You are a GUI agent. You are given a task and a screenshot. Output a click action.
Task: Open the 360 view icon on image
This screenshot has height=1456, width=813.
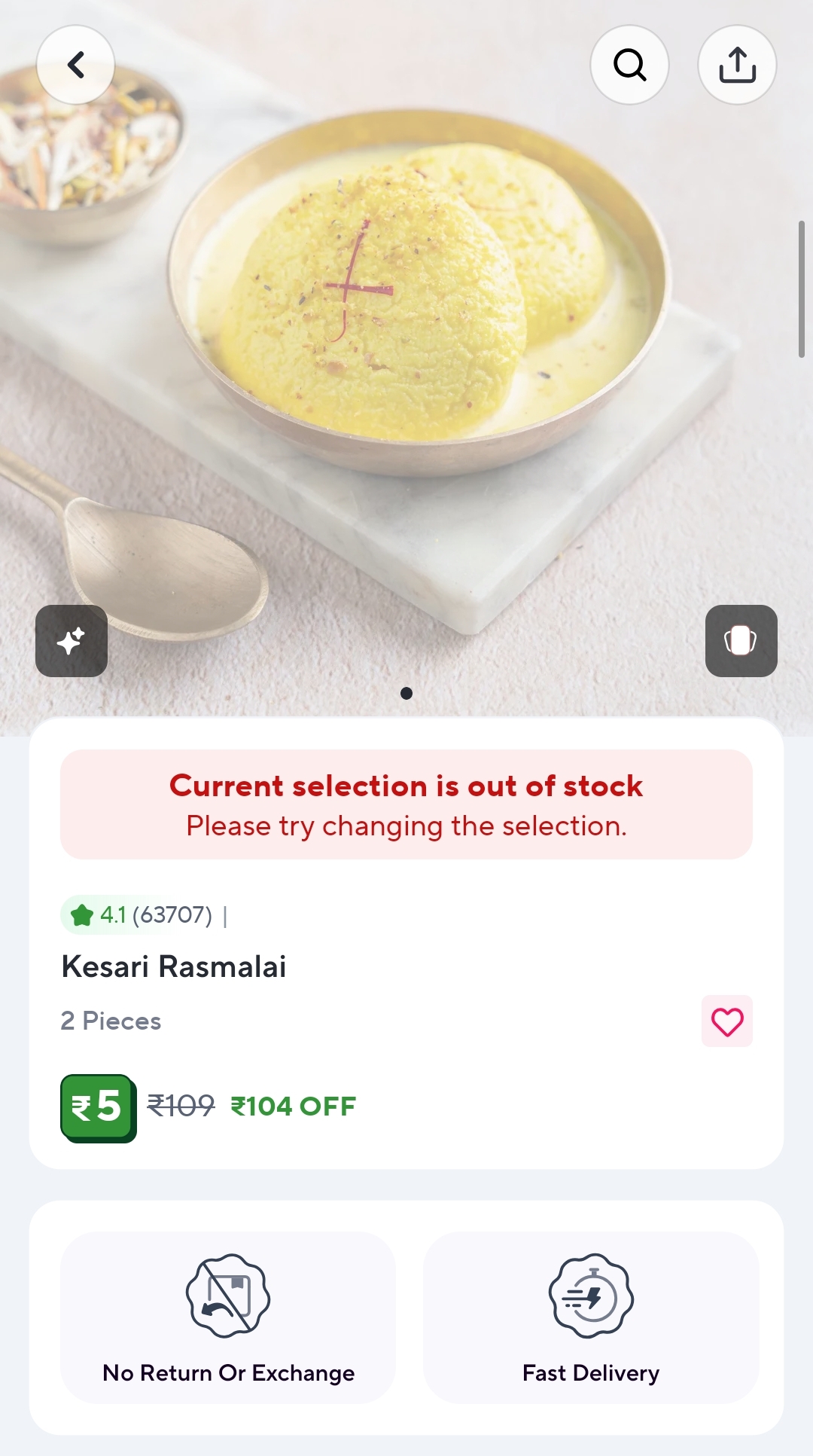(741, 641)
